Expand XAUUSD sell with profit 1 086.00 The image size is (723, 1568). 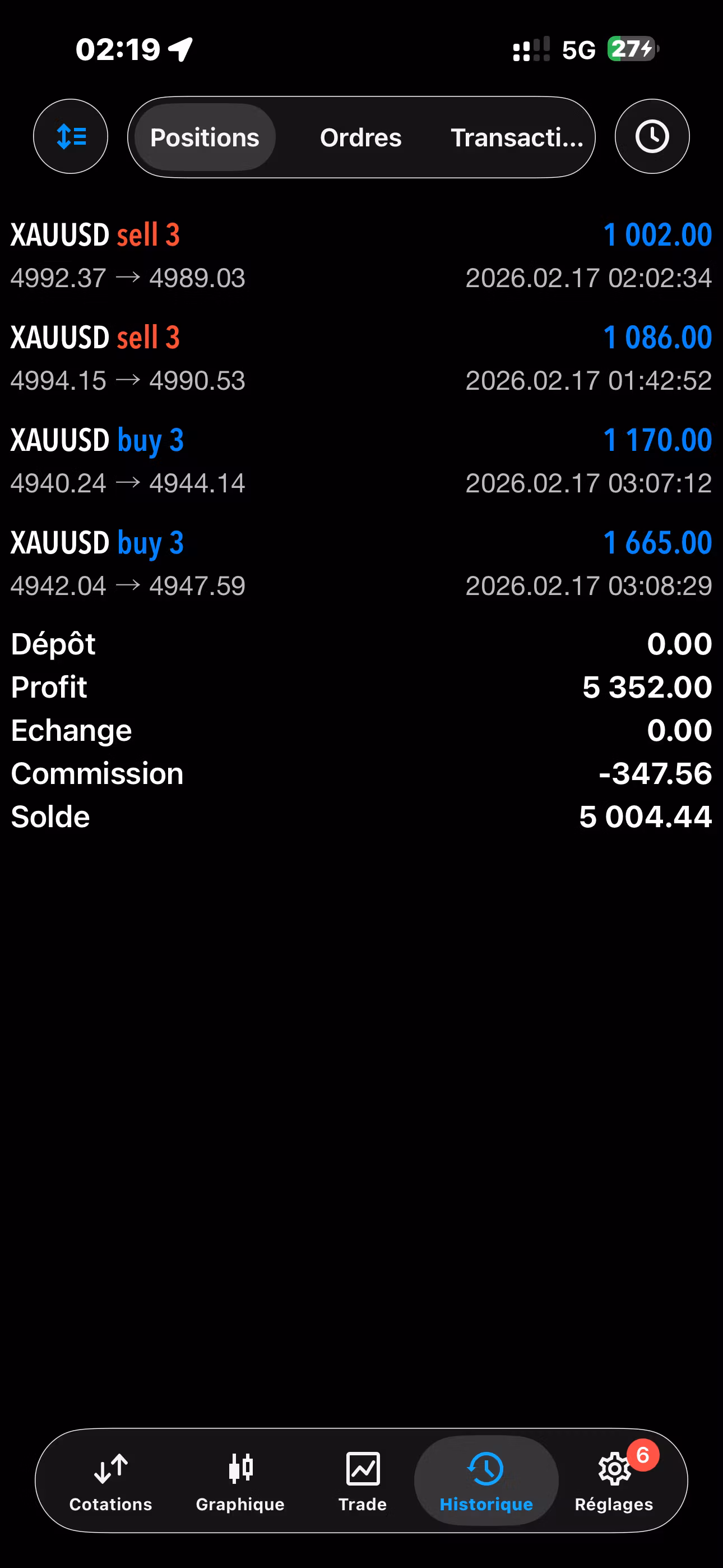pyautogui.click(x=361, y=358)
